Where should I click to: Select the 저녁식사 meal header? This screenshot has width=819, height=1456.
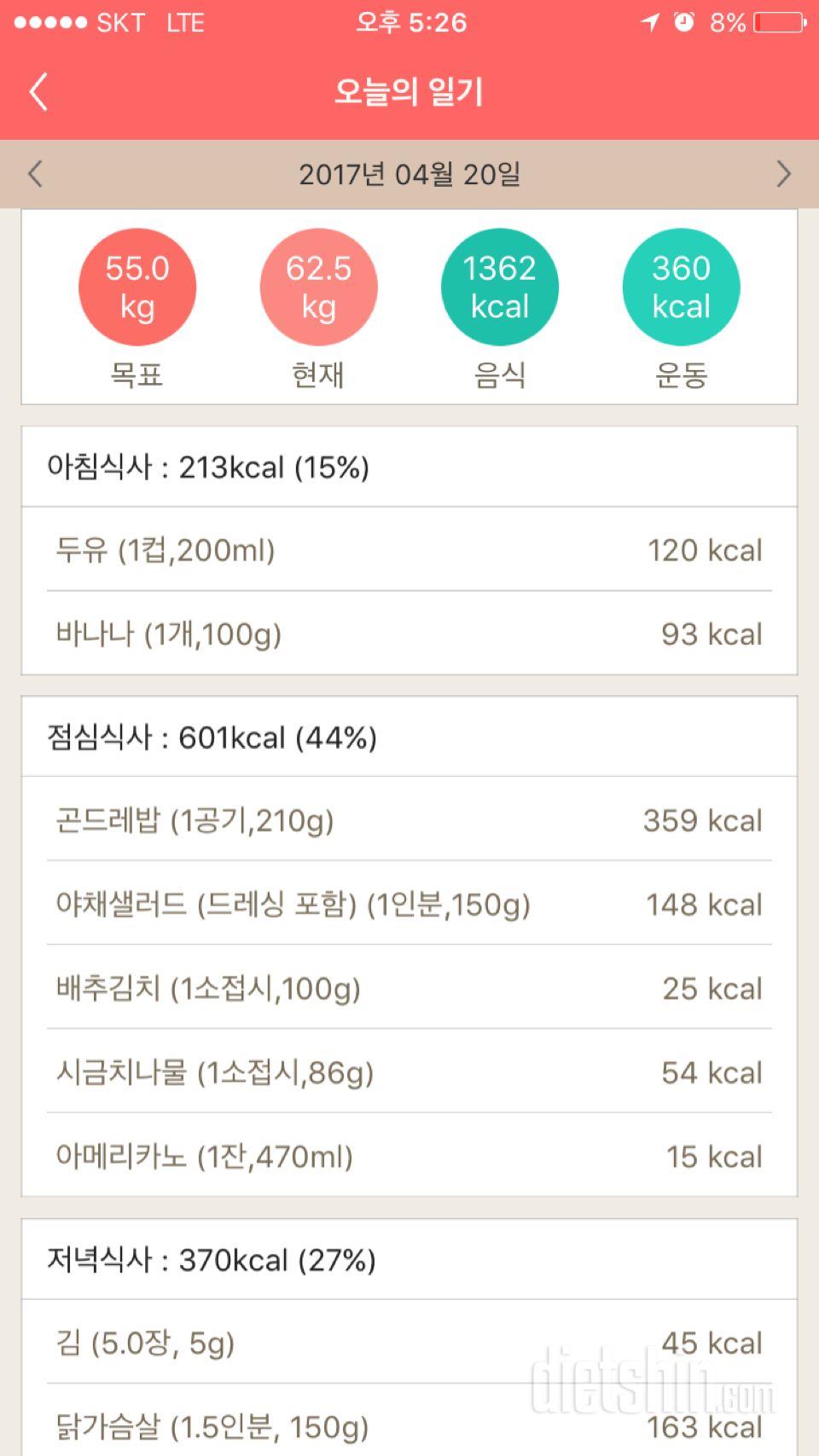pos(409,1260)
